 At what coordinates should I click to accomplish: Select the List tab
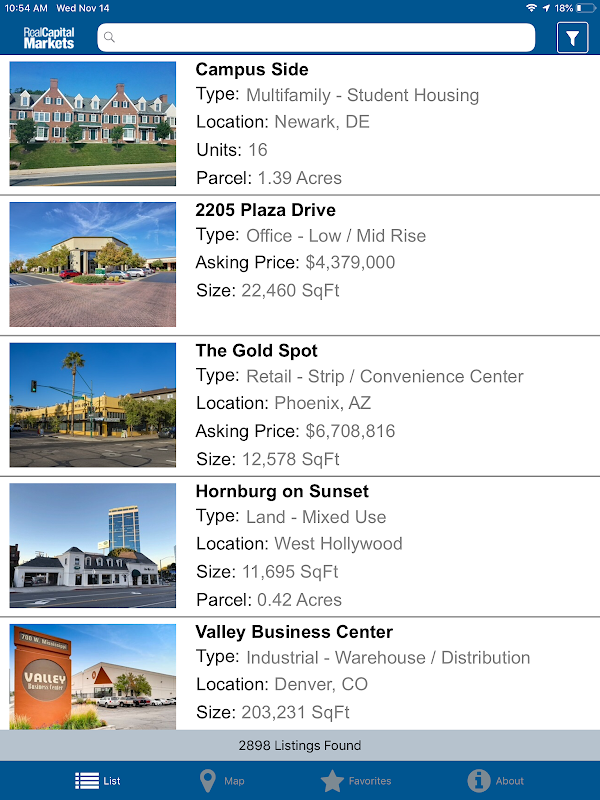tap(98, 781)
